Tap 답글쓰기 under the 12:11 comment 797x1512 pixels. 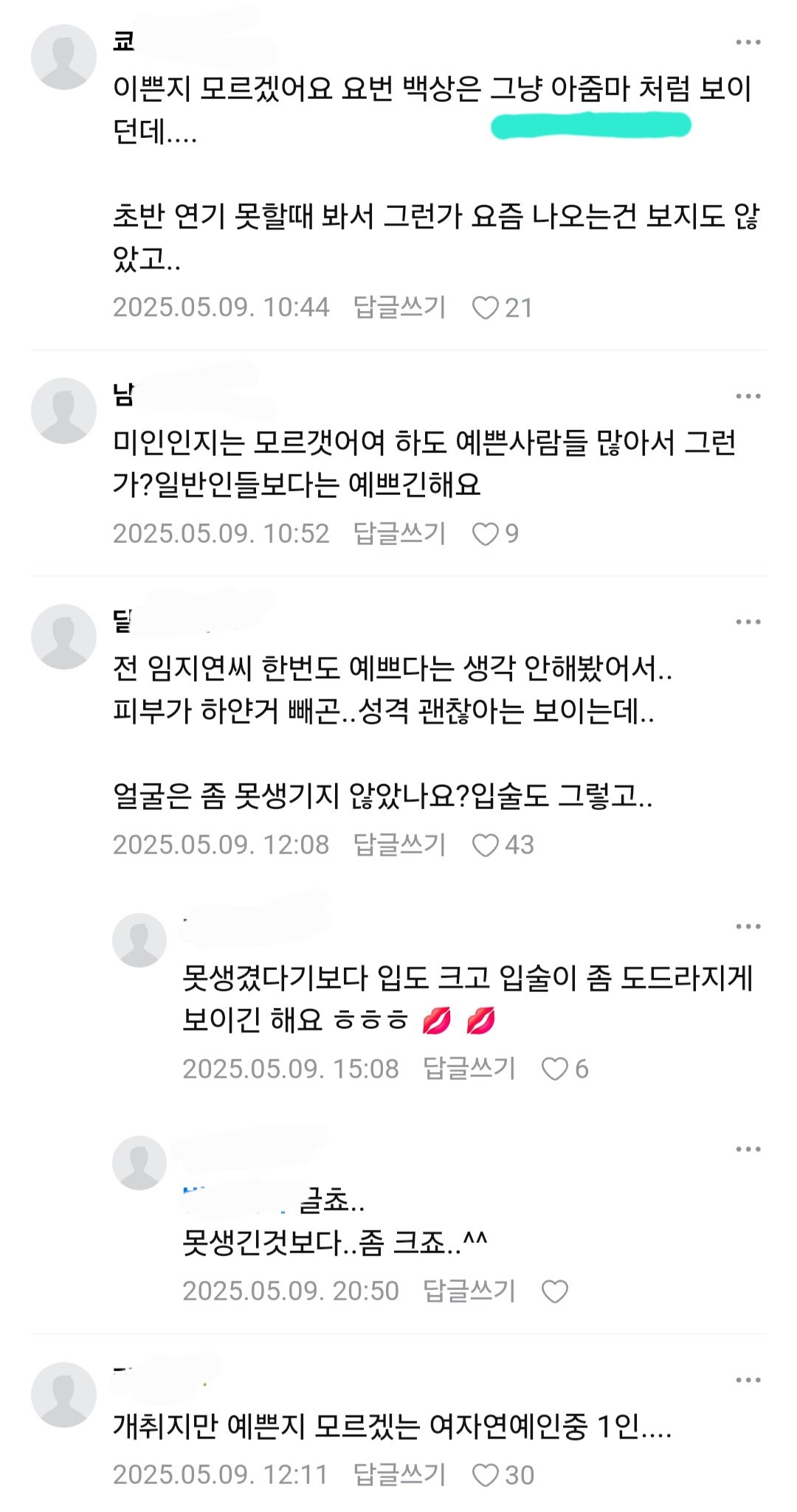pos(399,1474)
